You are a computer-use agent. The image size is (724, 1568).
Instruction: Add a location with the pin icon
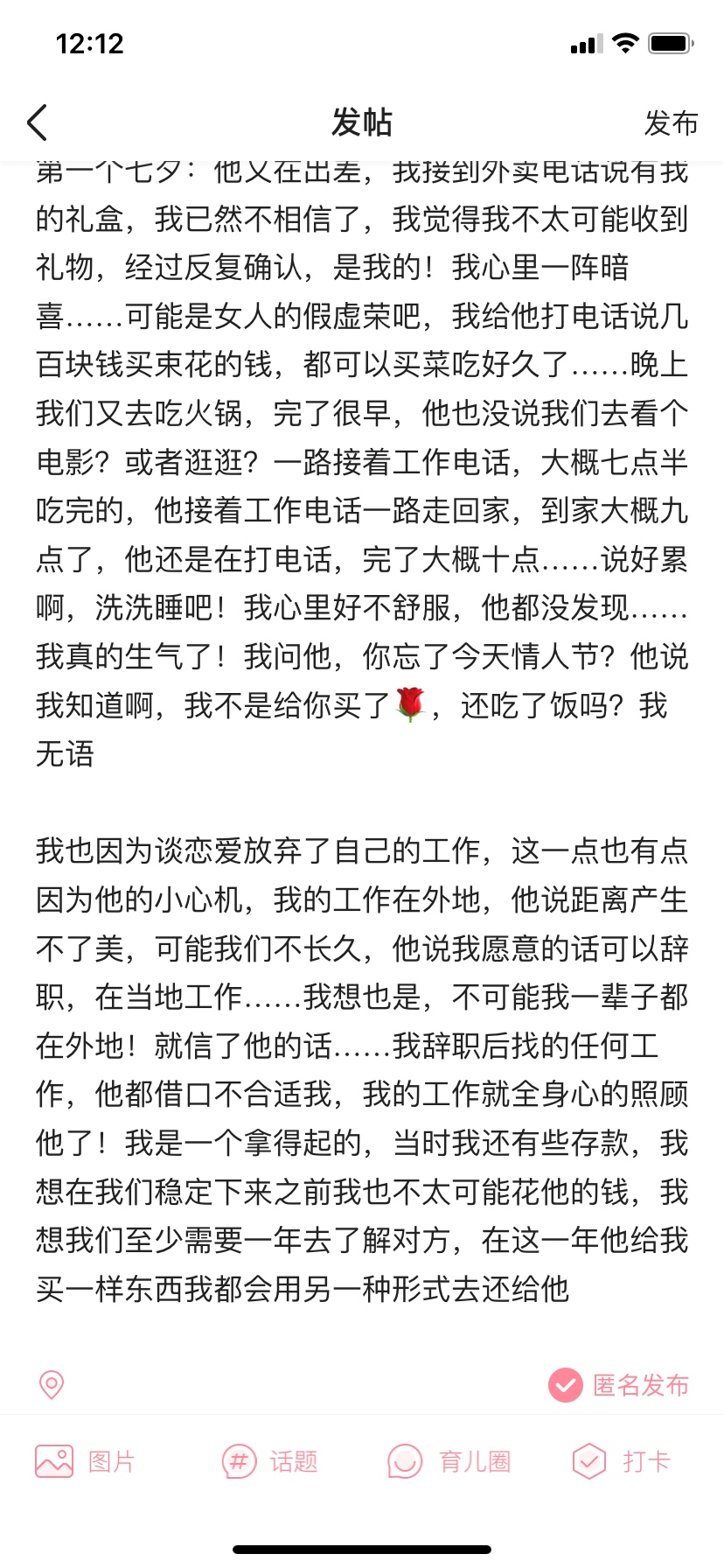52,1384
